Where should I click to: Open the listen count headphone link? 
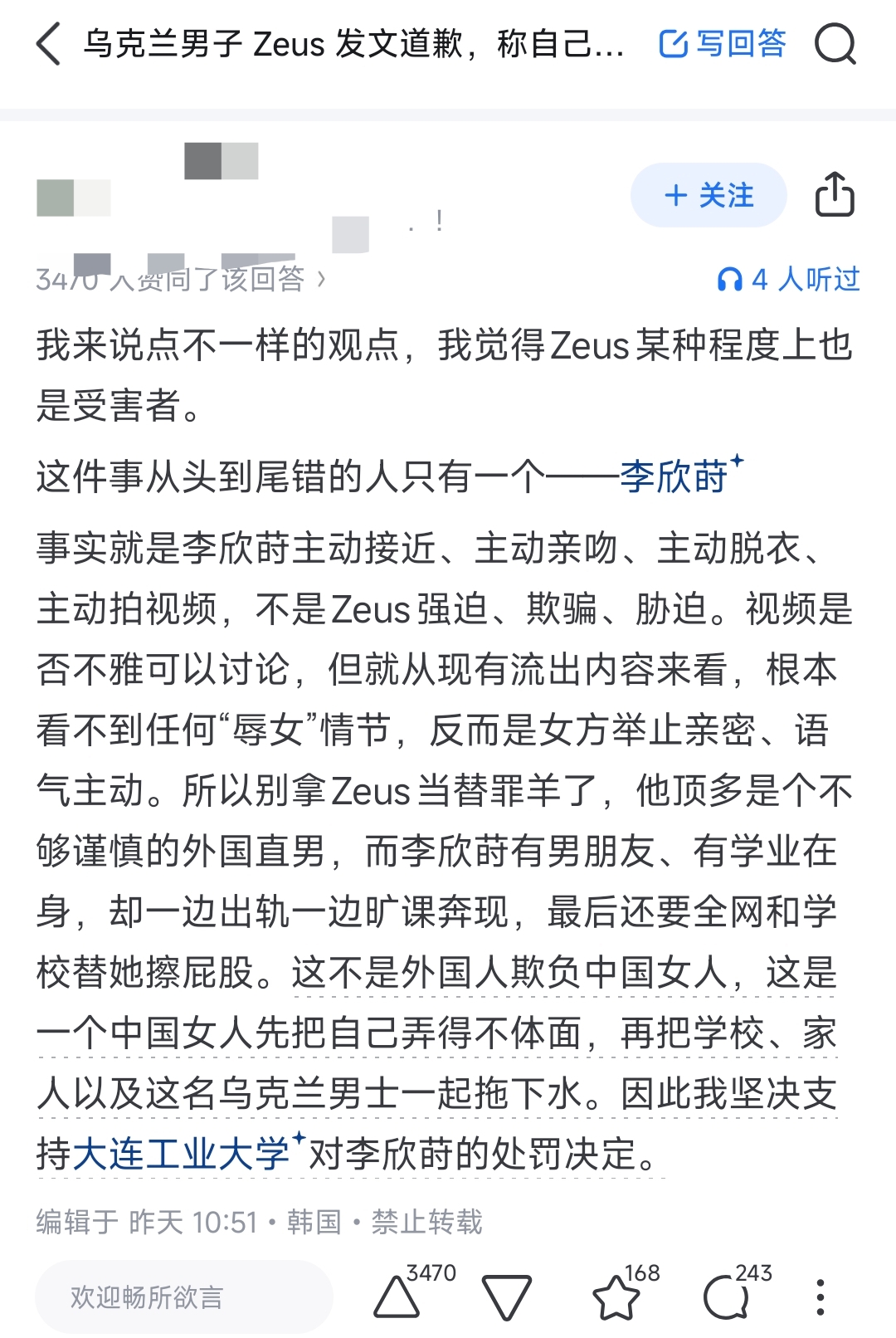pos(788,280)
